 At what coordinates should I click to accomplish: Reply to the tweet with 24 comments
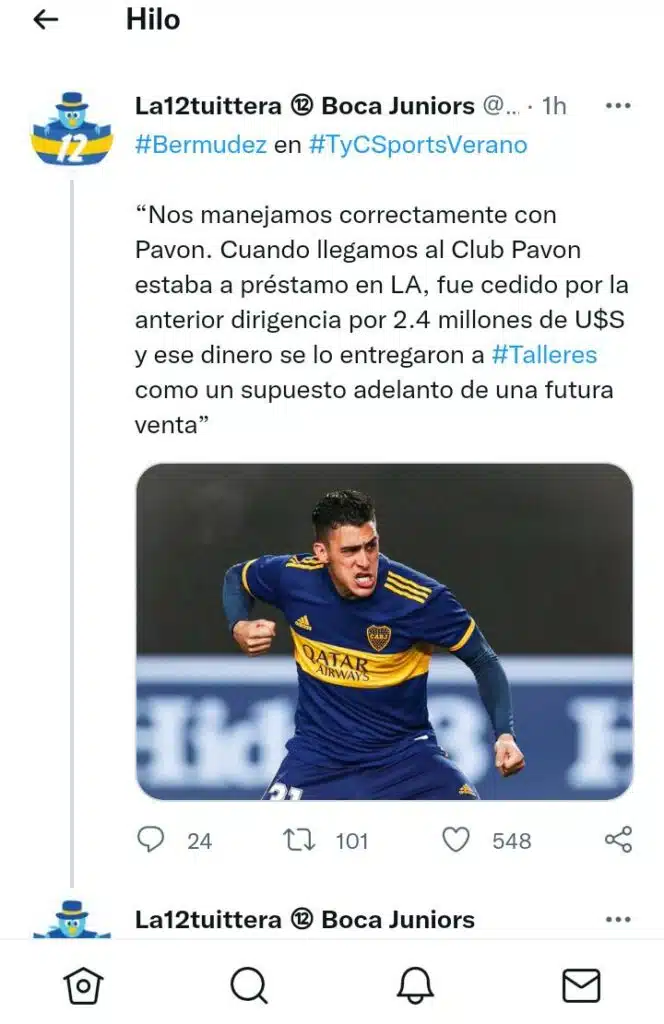click(151, 840)
